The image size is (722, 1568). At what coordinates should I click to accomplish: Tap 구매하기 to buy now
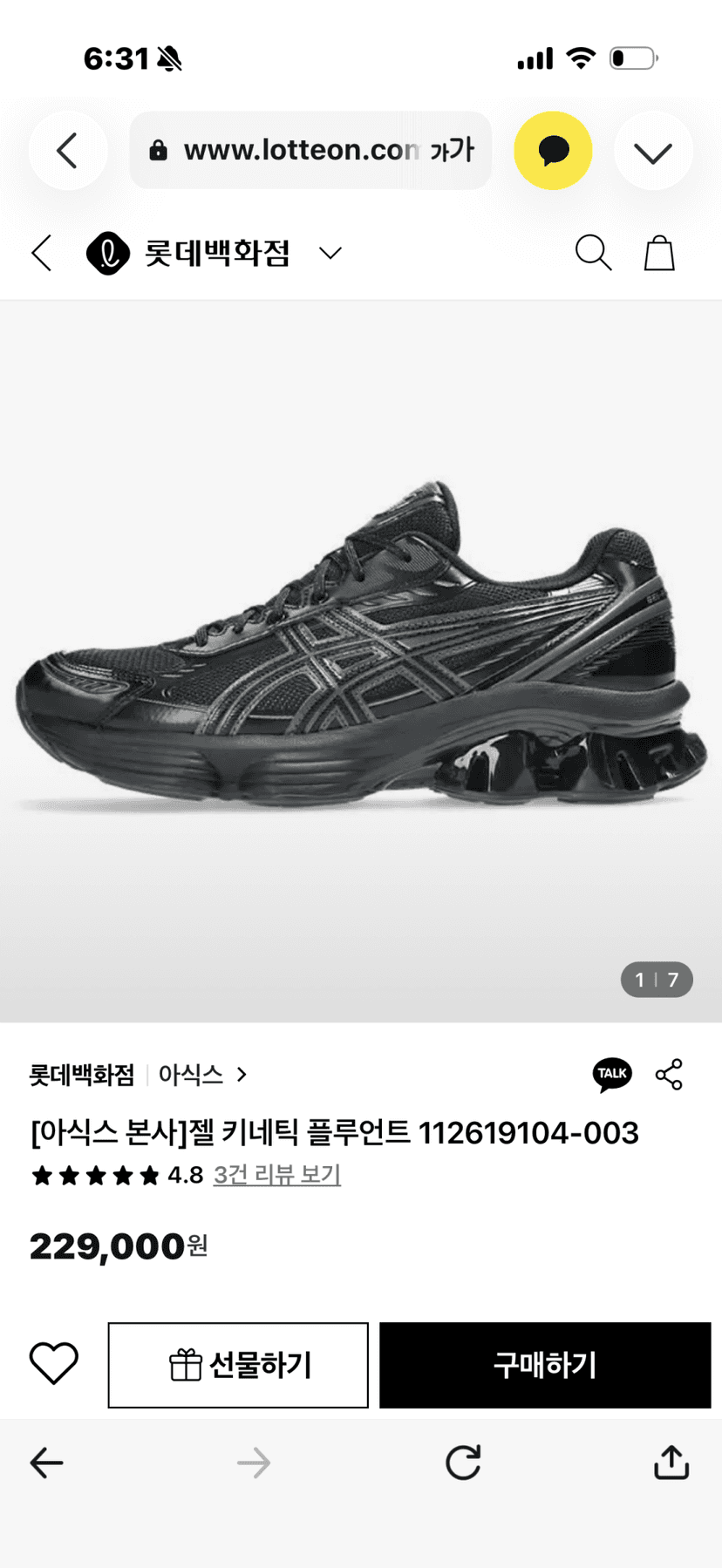(545, 1365)
